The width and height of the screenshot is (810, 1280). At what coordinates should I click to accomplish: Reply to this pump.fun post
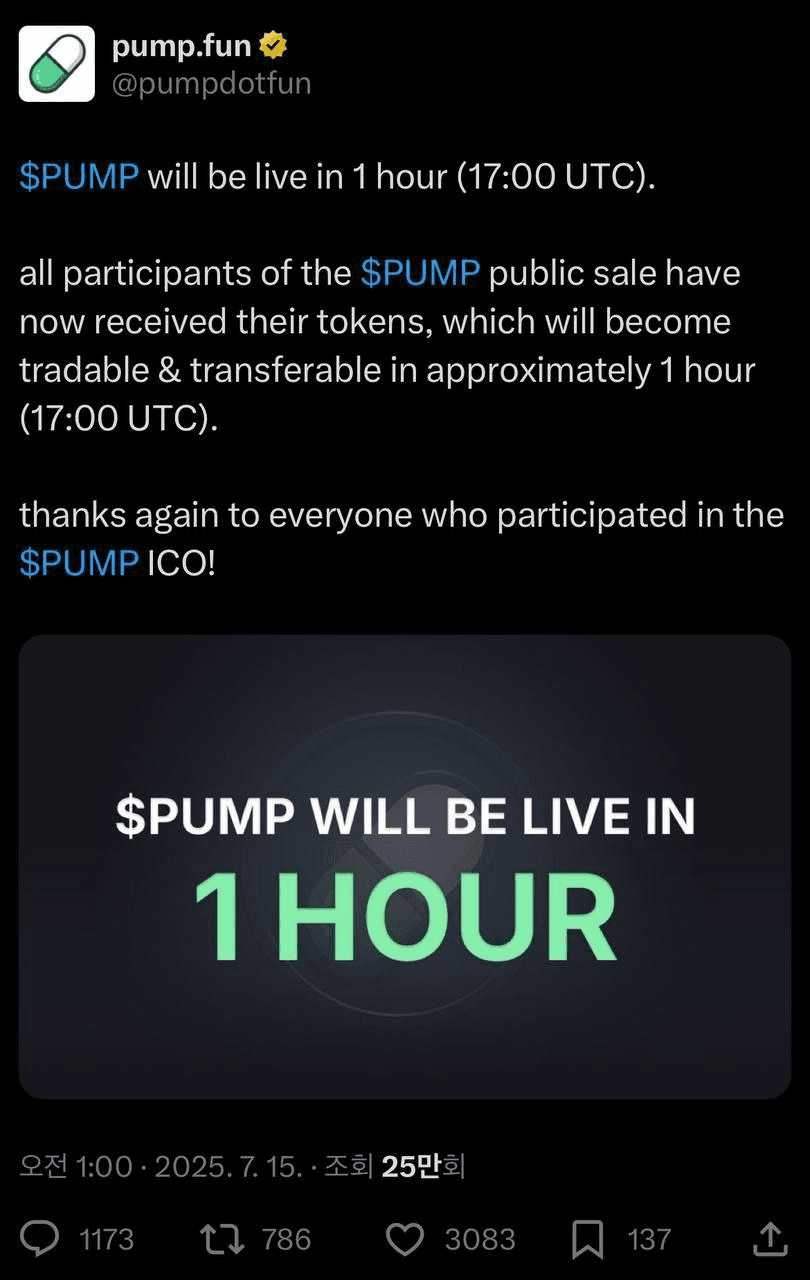41,1240
